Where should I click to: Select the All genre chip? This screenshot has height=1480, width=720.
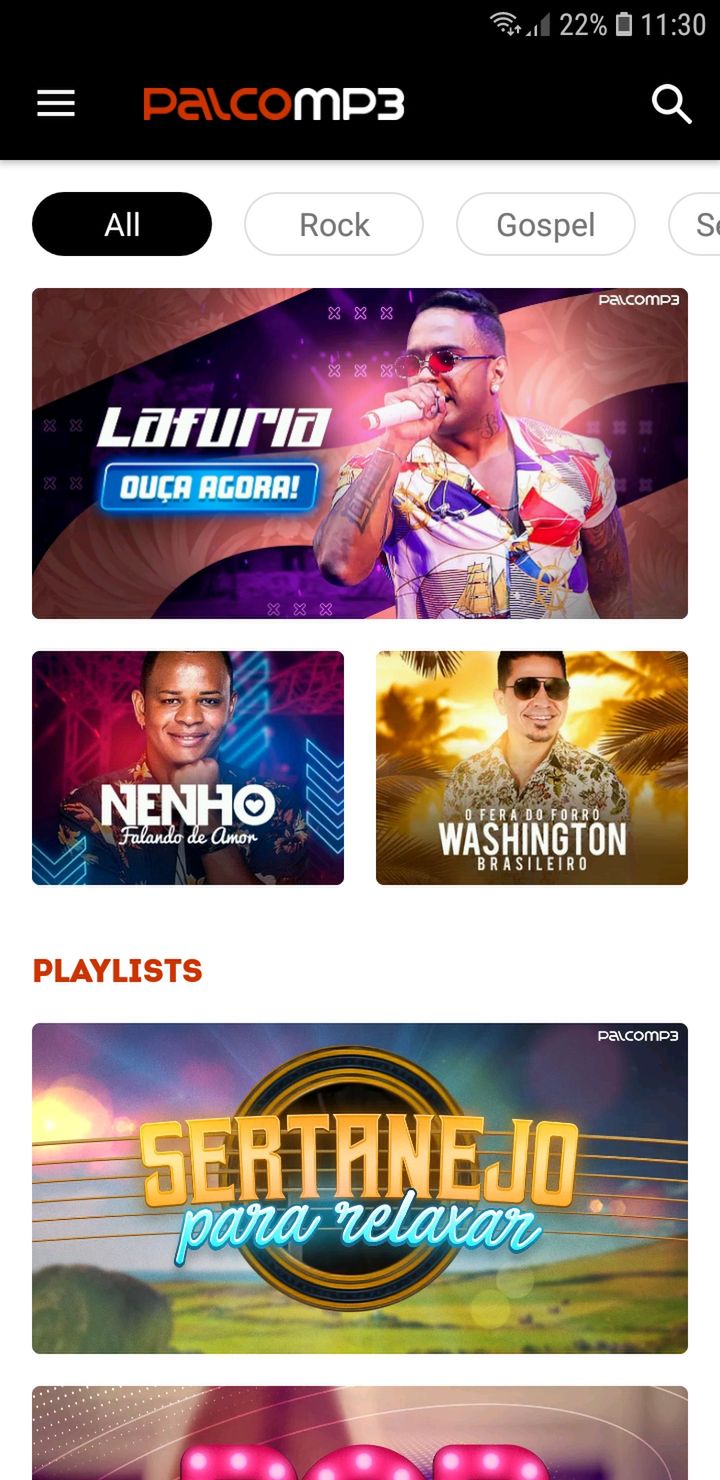[122, 224]
